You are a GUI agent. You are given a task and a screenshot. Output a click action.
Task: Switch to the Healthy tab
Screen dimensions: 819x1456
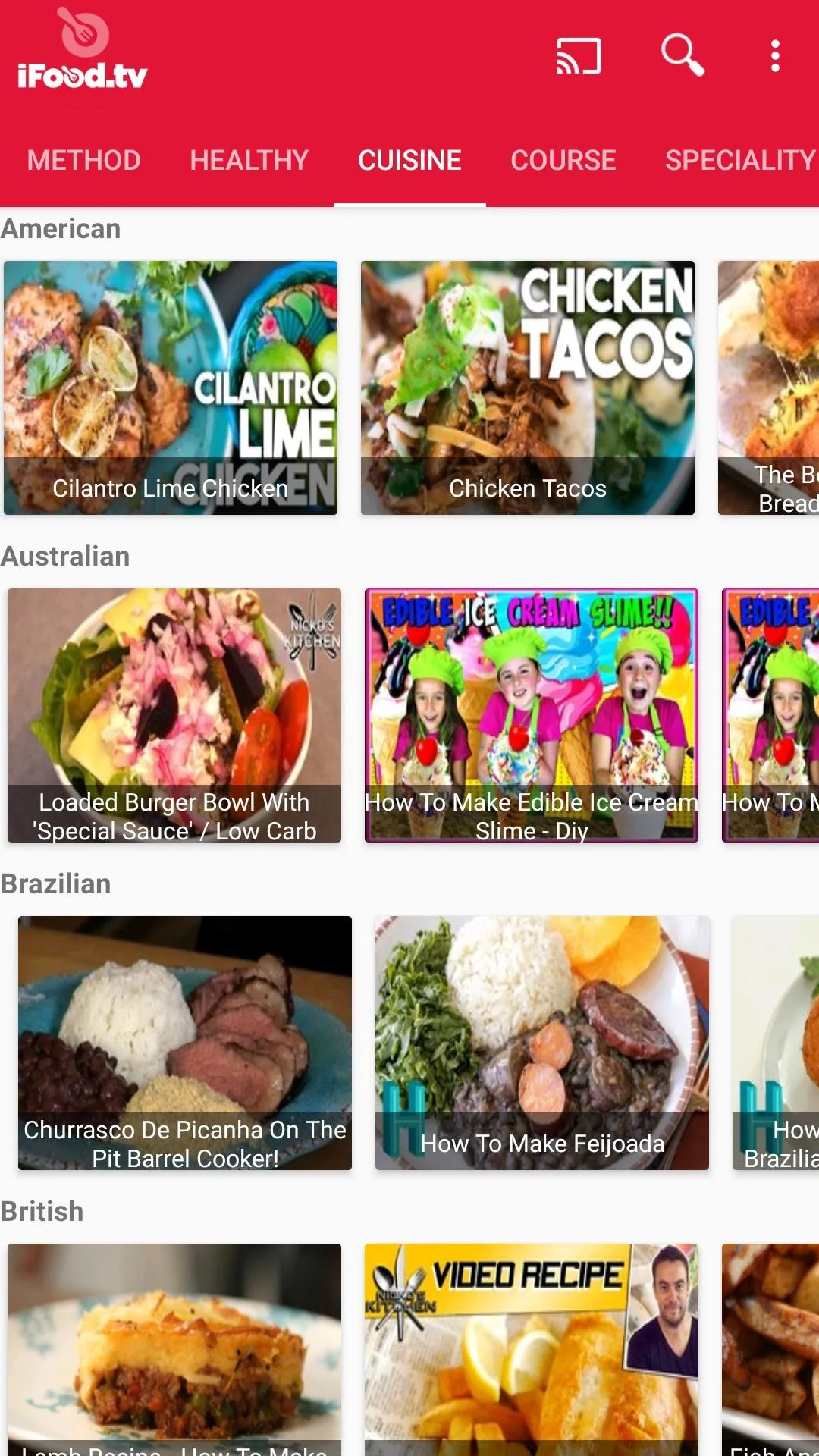point(249,160)
